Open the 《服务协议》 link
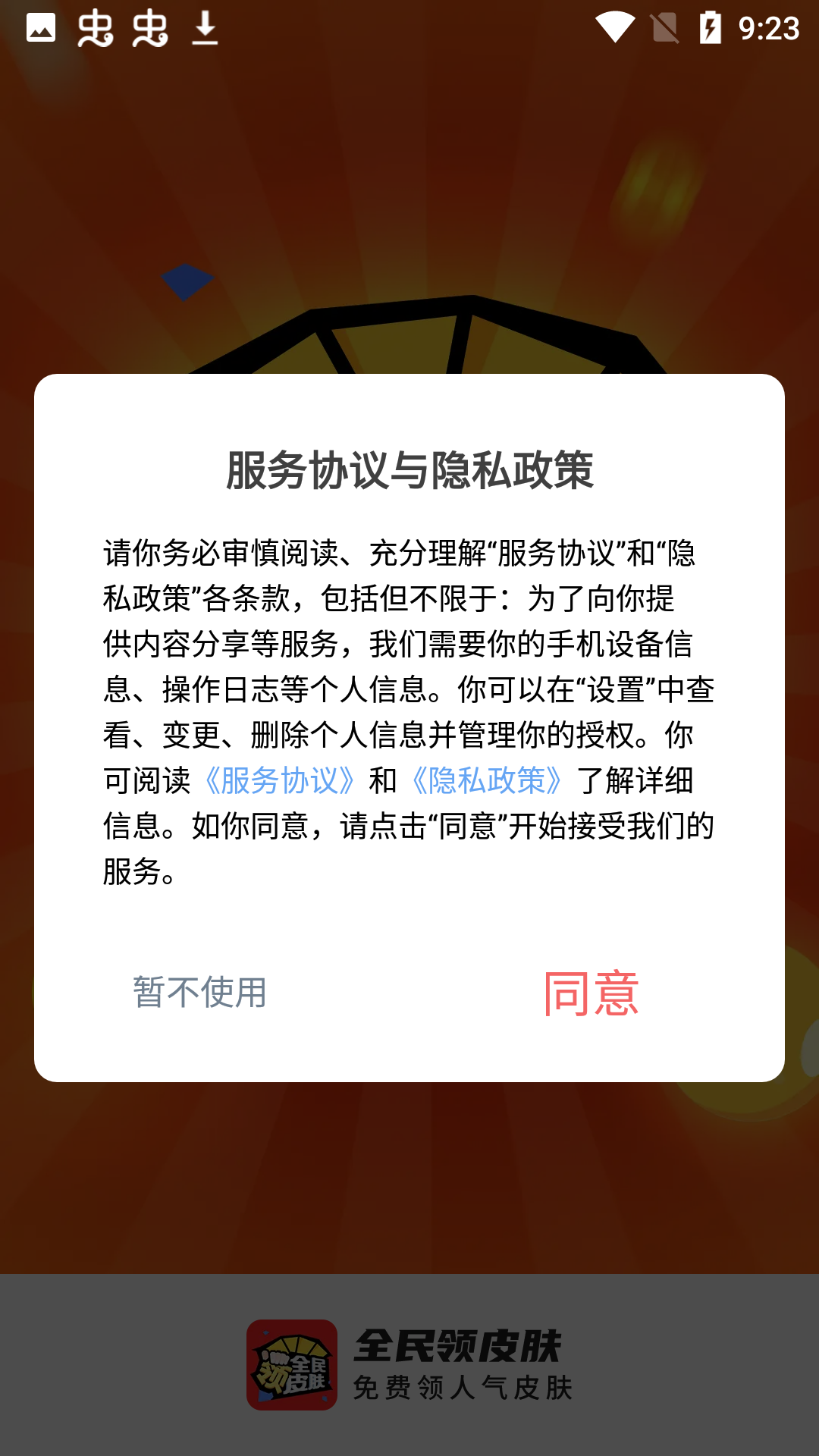Screen dimensions: 819x1456 (279, 780)
